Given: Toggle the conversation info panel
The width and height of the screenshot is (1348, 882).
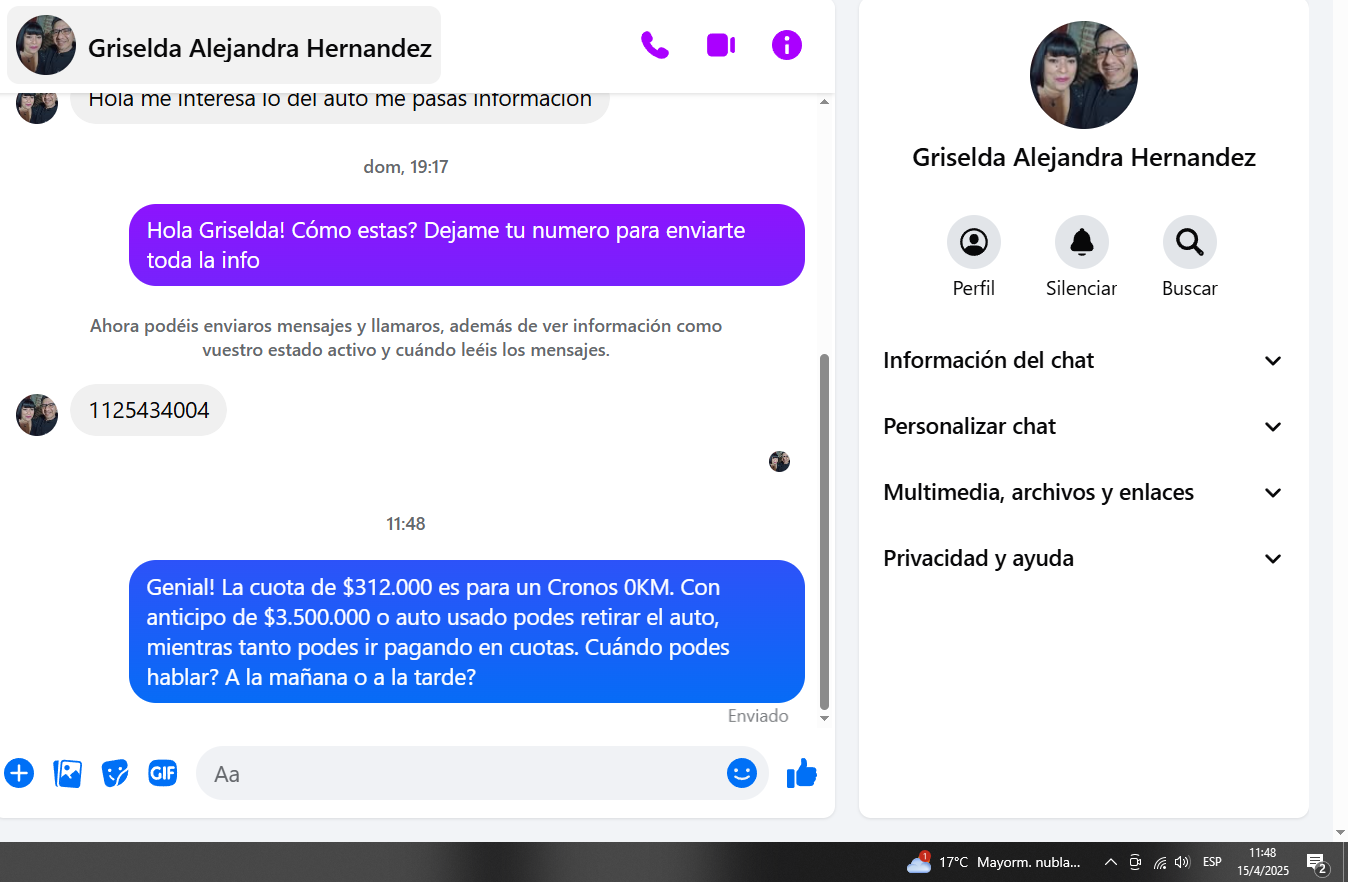Looking at the screenshot, I should pos(787,45).
